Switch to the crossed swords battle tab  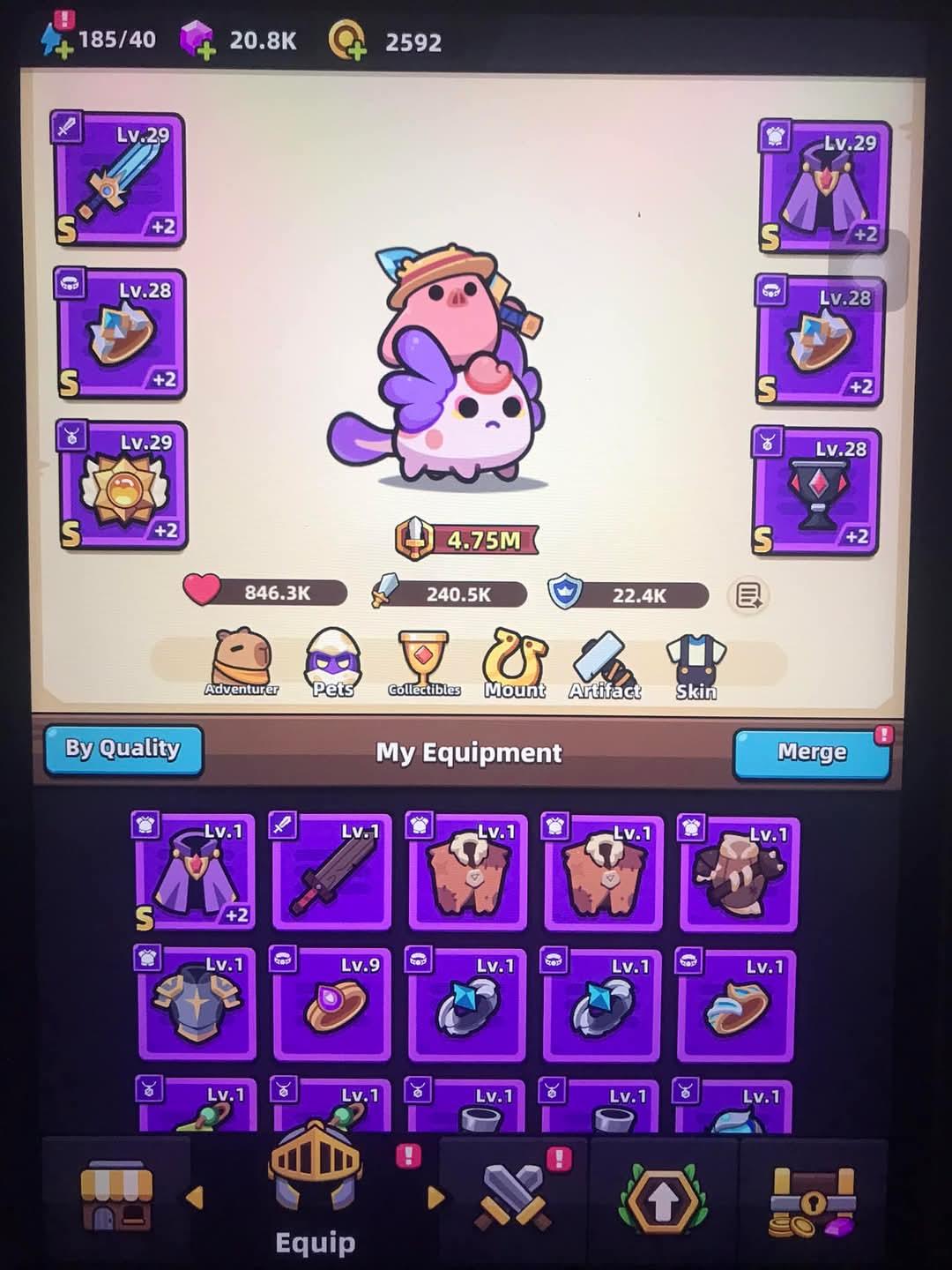[513, 1198]
